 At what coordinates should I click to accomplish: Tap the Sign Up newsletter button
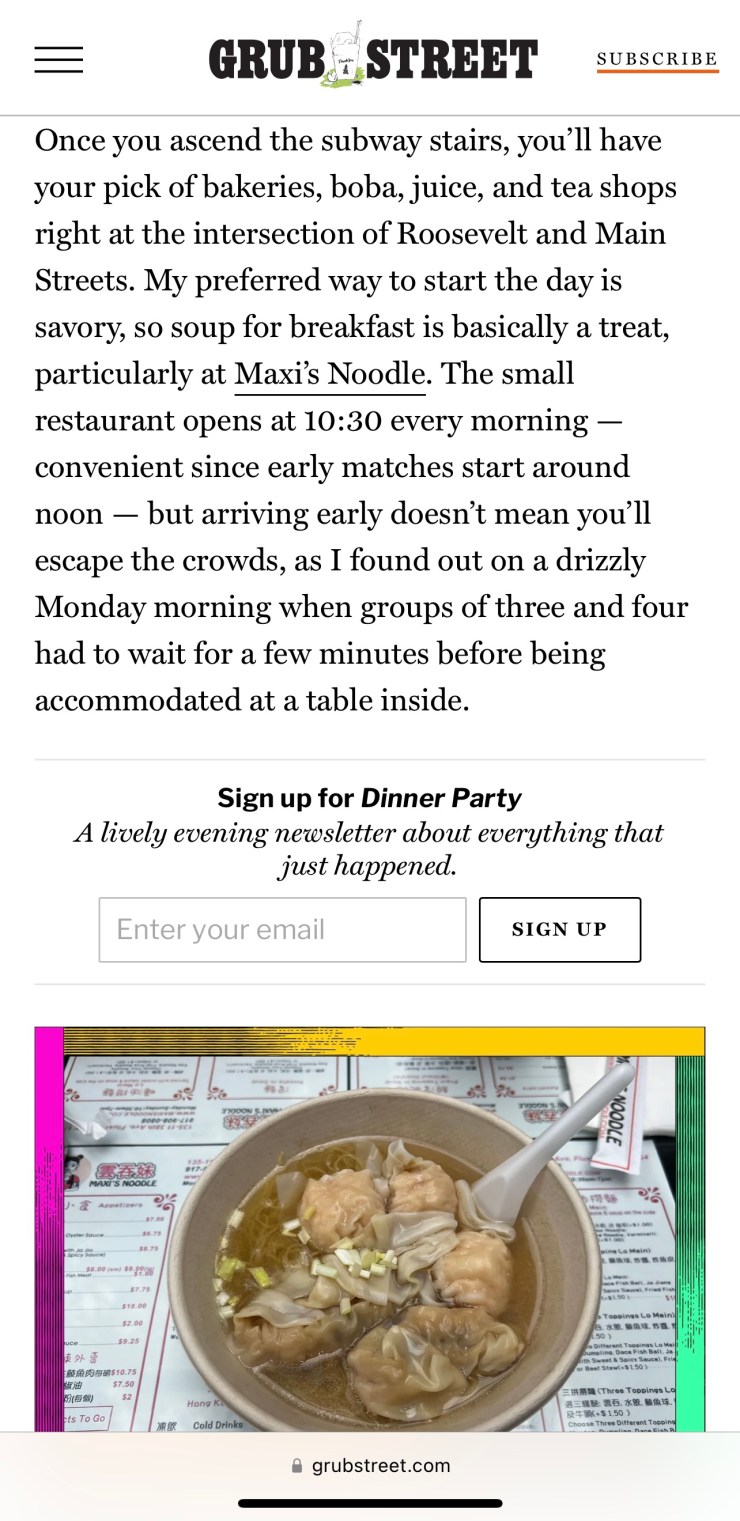(559, 930)
